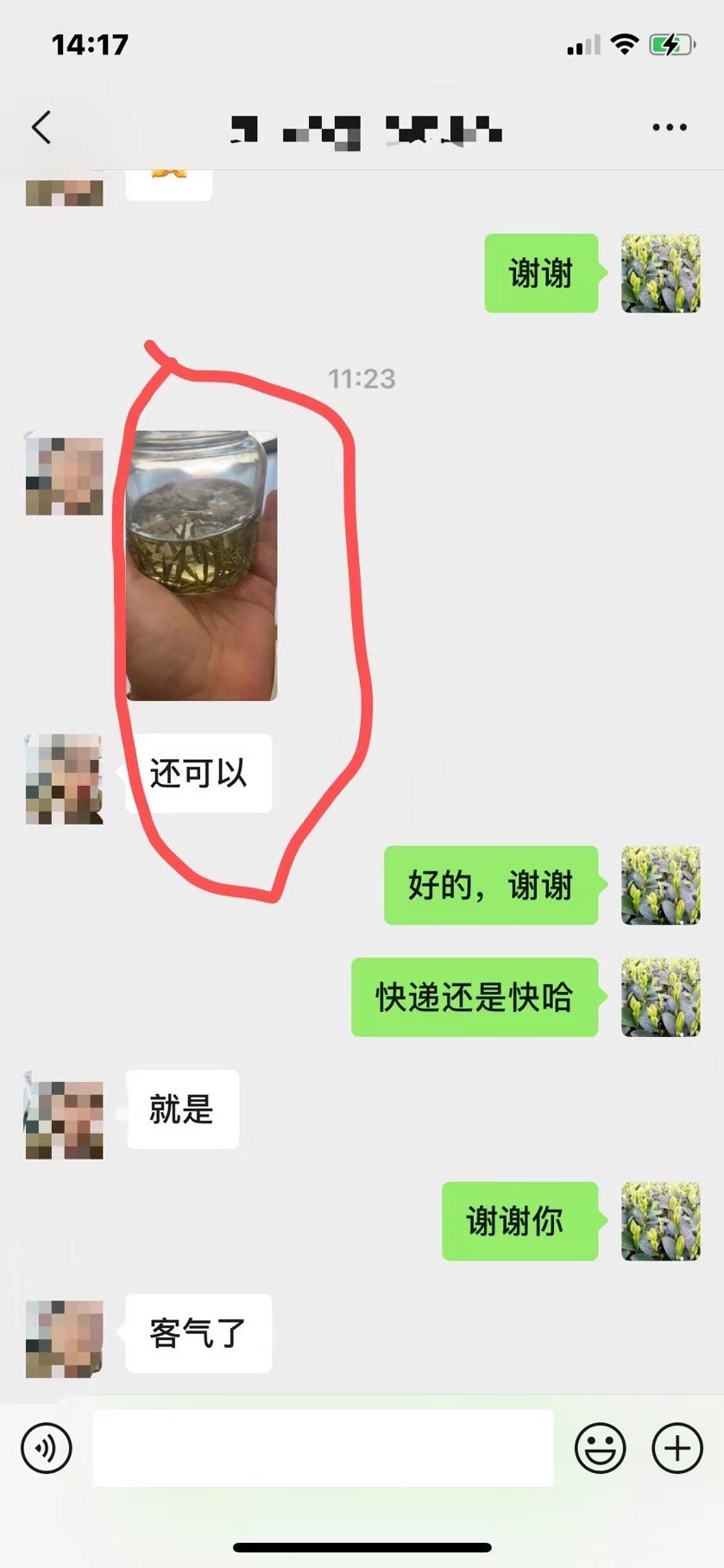Open the plus attachments menu
This screenshot has height=1568, width=724.
677,1448
